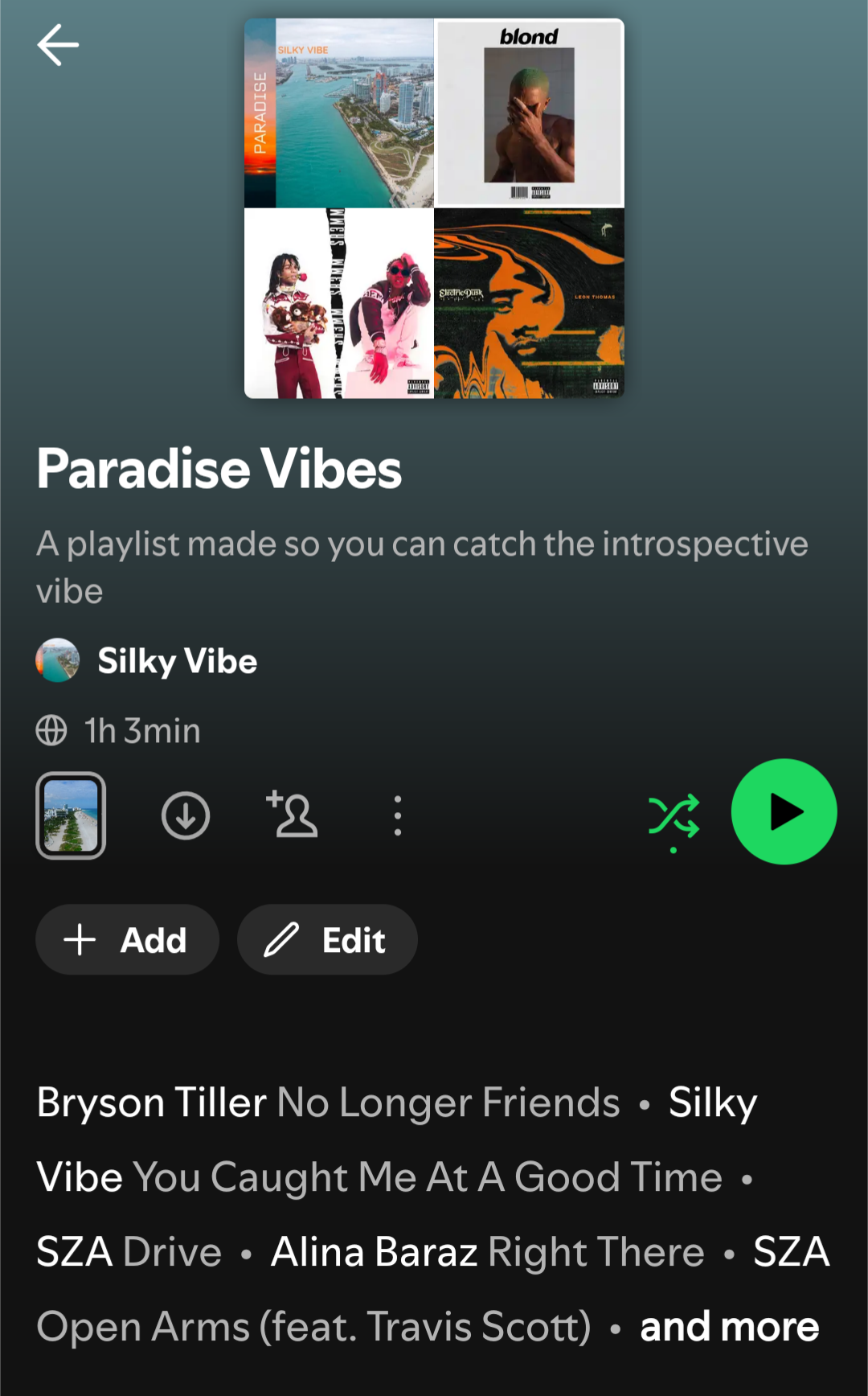
Task: Toggle shuffle mode for the playlist
Action: (x=674, y=815)
